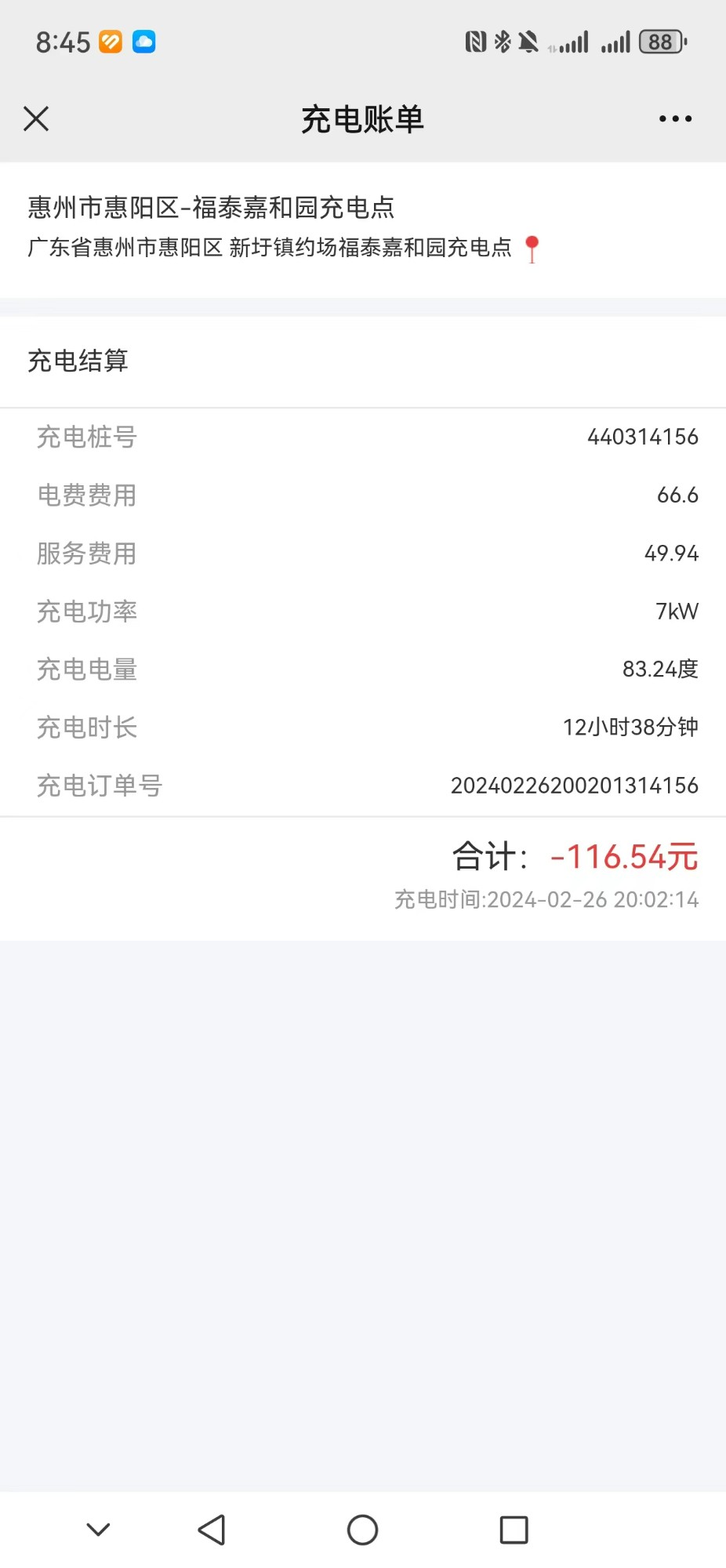
Task: Return to the home screen
Action: [x=362, y=1530]
